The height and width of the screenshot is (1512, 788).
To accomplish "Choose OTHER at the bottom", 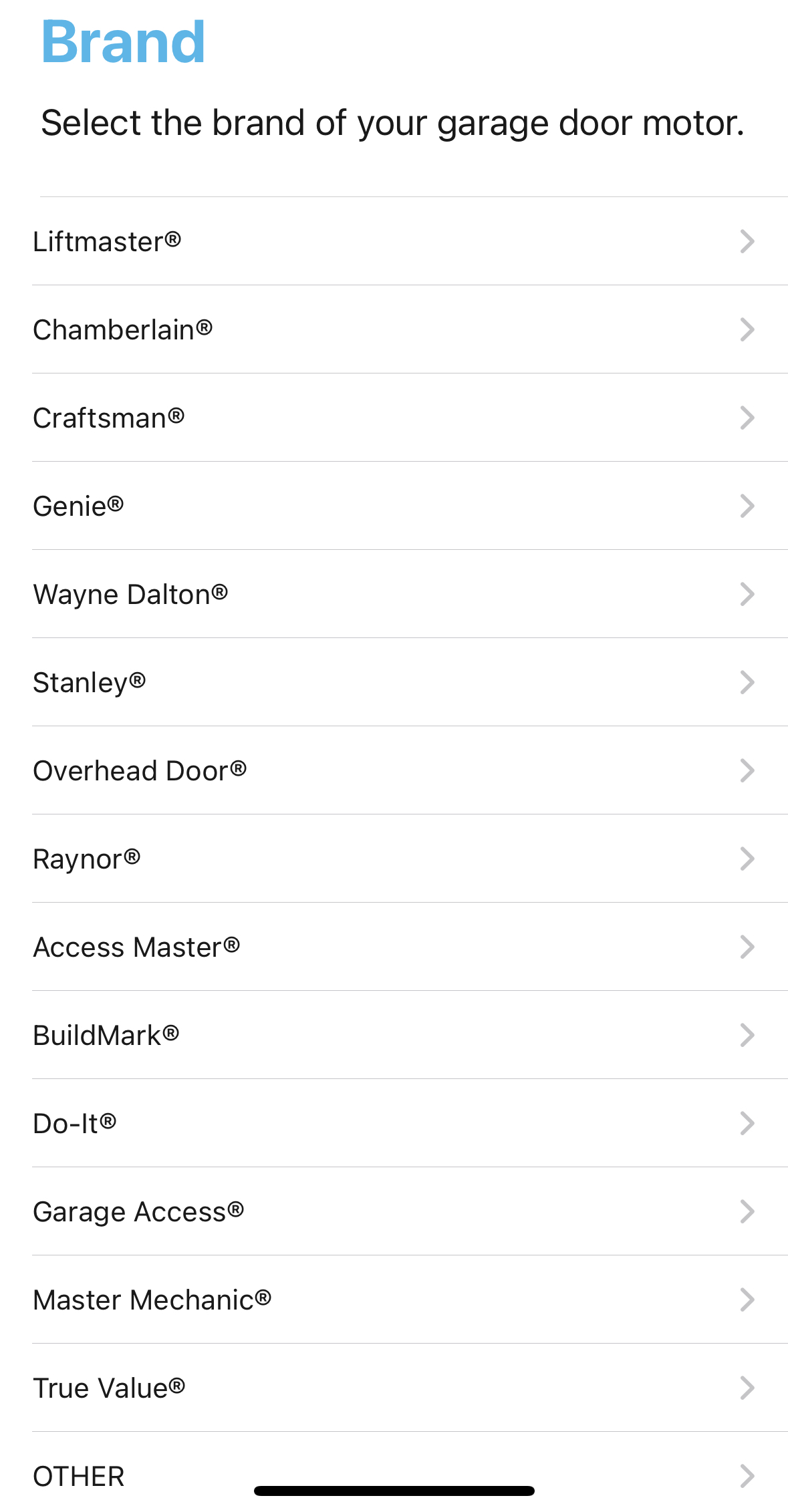I will click(x=79, y=1476).
